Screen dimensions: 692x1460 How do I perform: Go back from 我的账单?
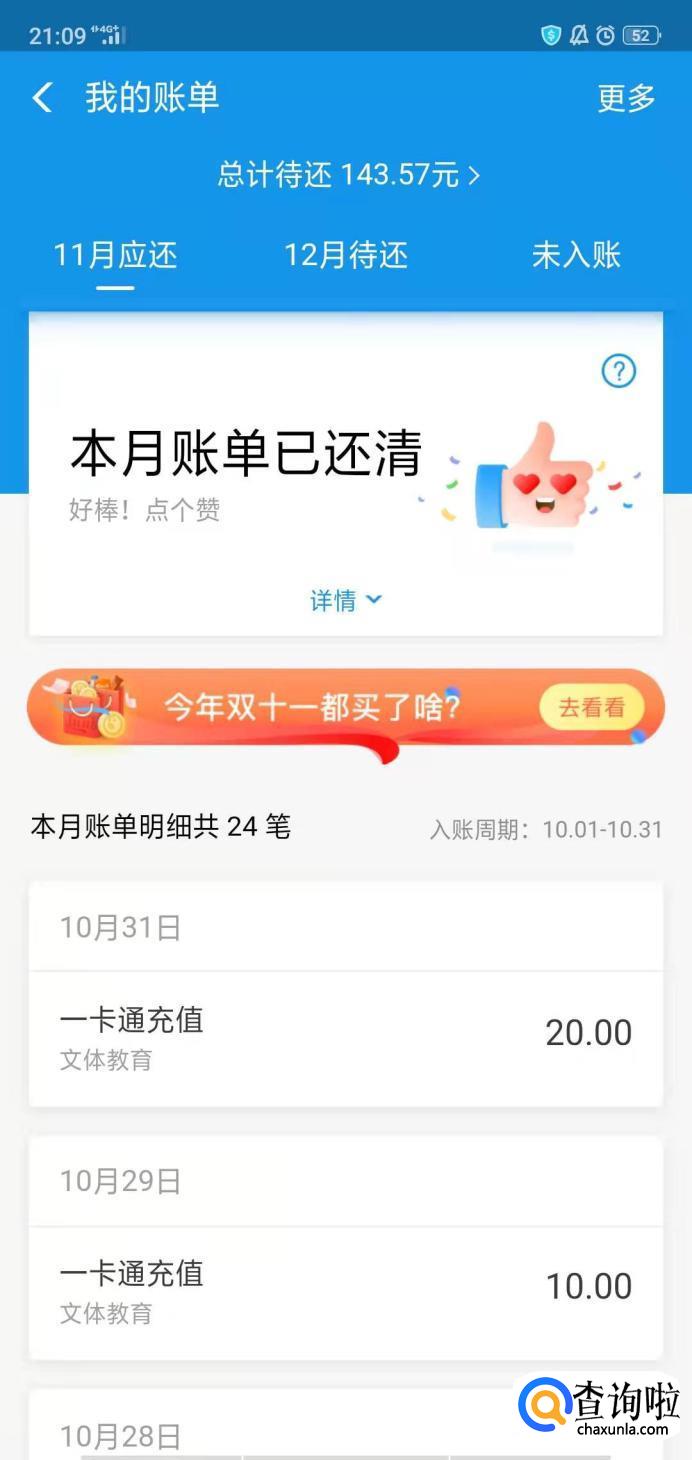(42, 98)
